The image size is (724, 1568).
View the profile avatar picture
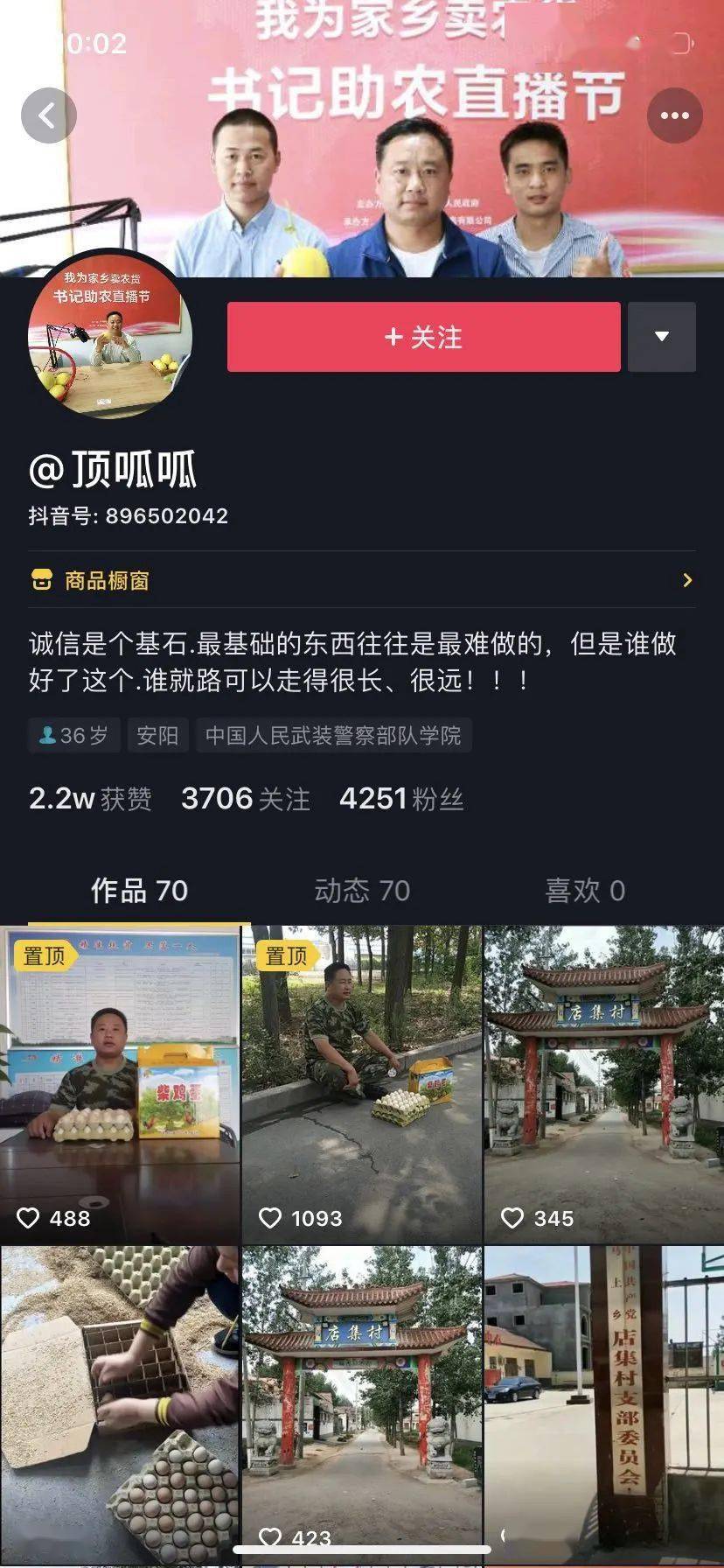click(x=110, y=336)
